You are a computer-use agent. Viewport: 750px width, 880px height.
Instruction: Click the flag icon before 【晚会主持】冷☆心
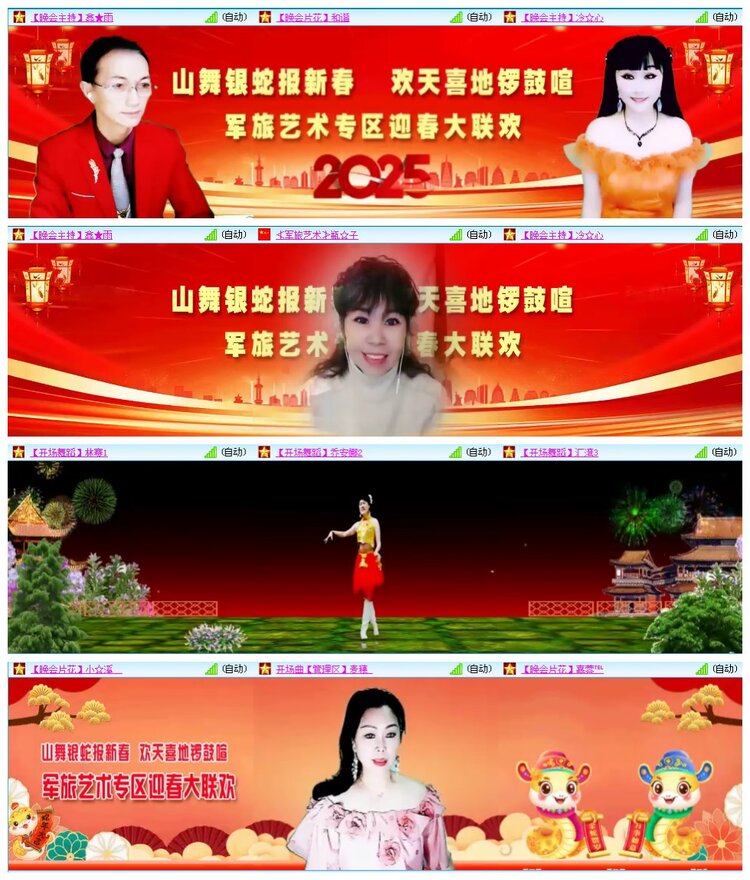coord(513,15)
